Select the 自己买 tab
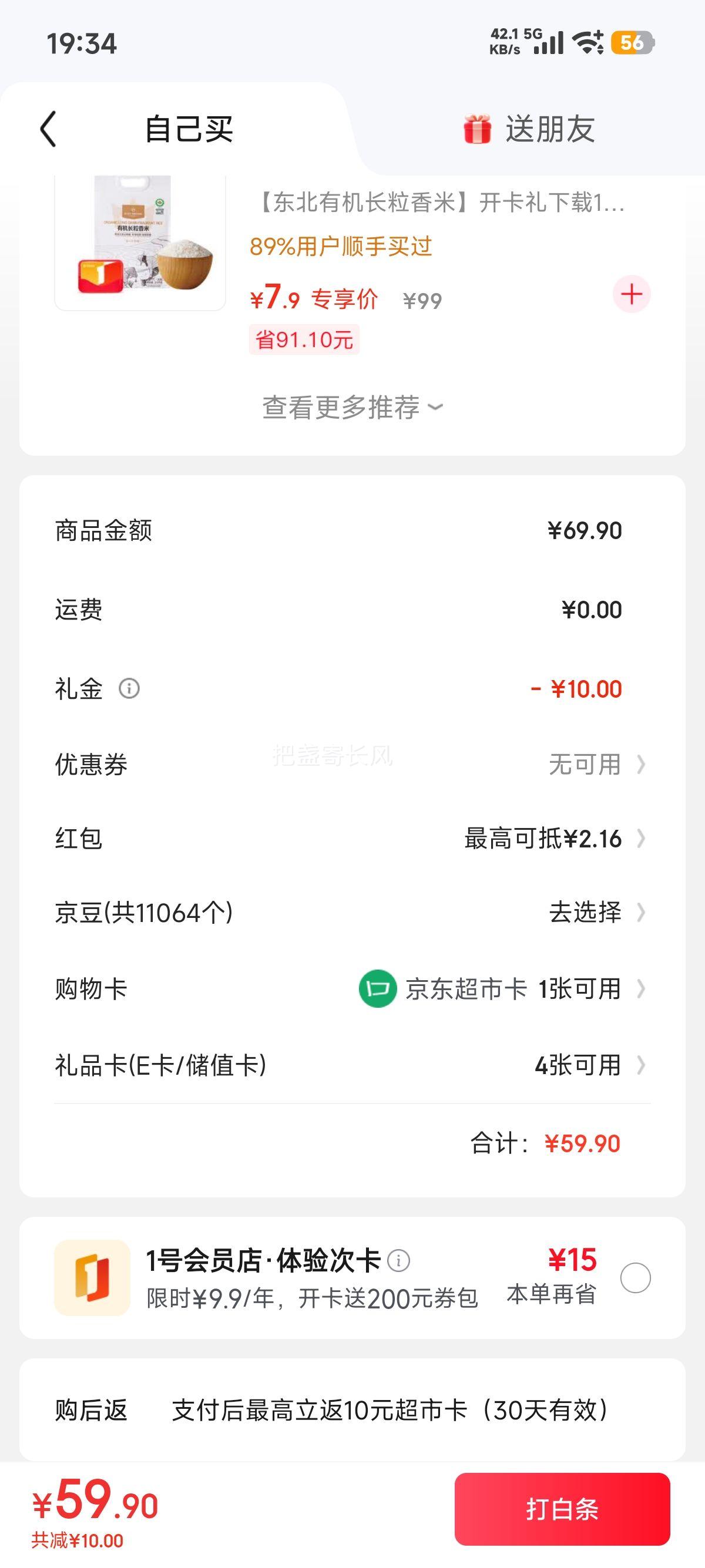 point(189,129)
